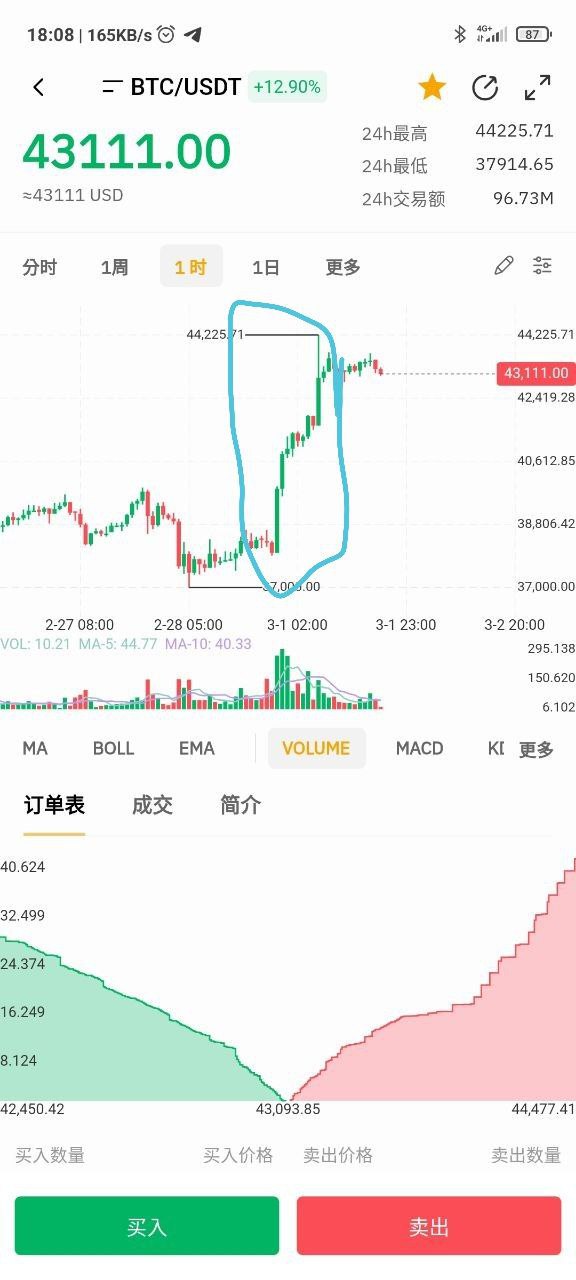The width and height of the screenshot is (576, 1280).
Task: Open the circular share arrow icon
Action: 485,88
